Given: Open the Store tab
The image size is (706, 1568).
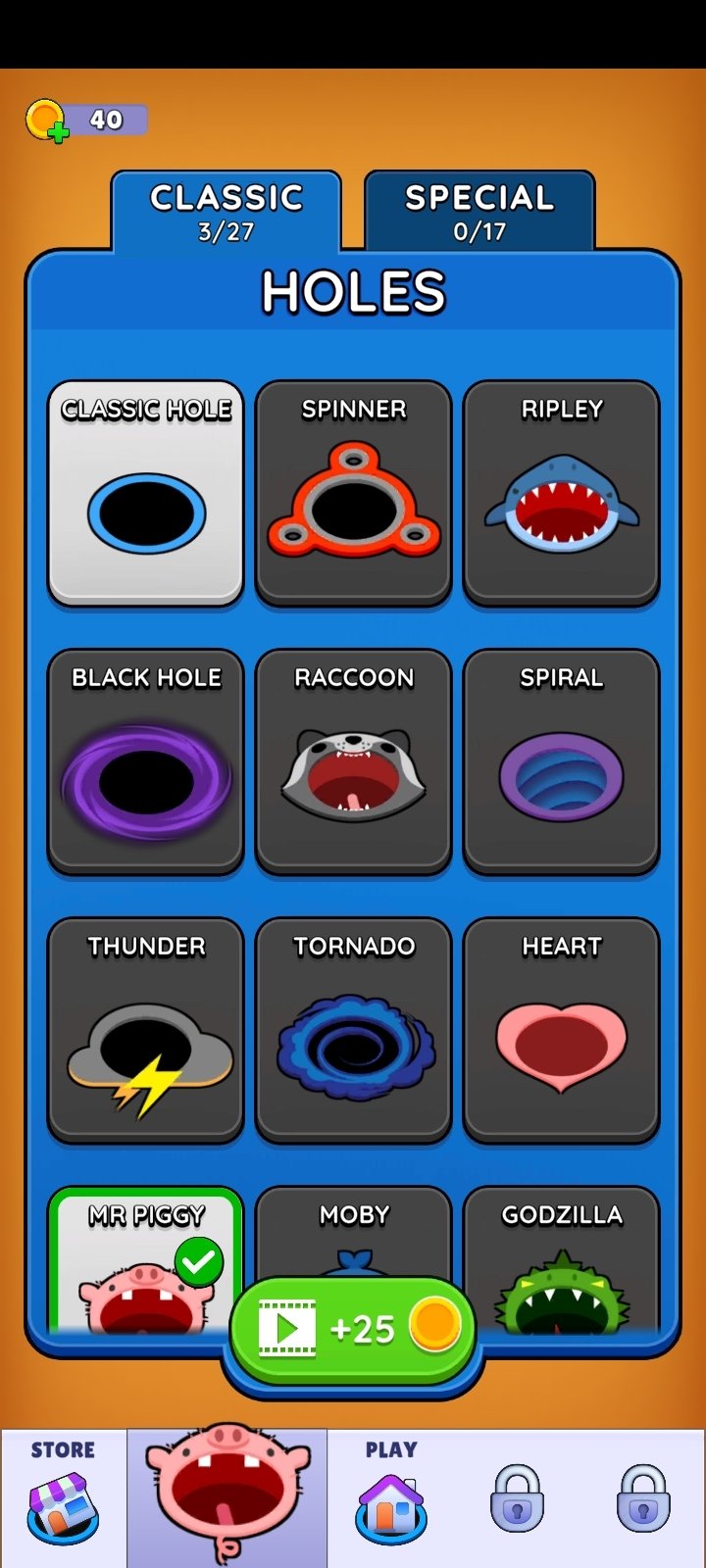Looking at the screenshot, I should 64,1497.
